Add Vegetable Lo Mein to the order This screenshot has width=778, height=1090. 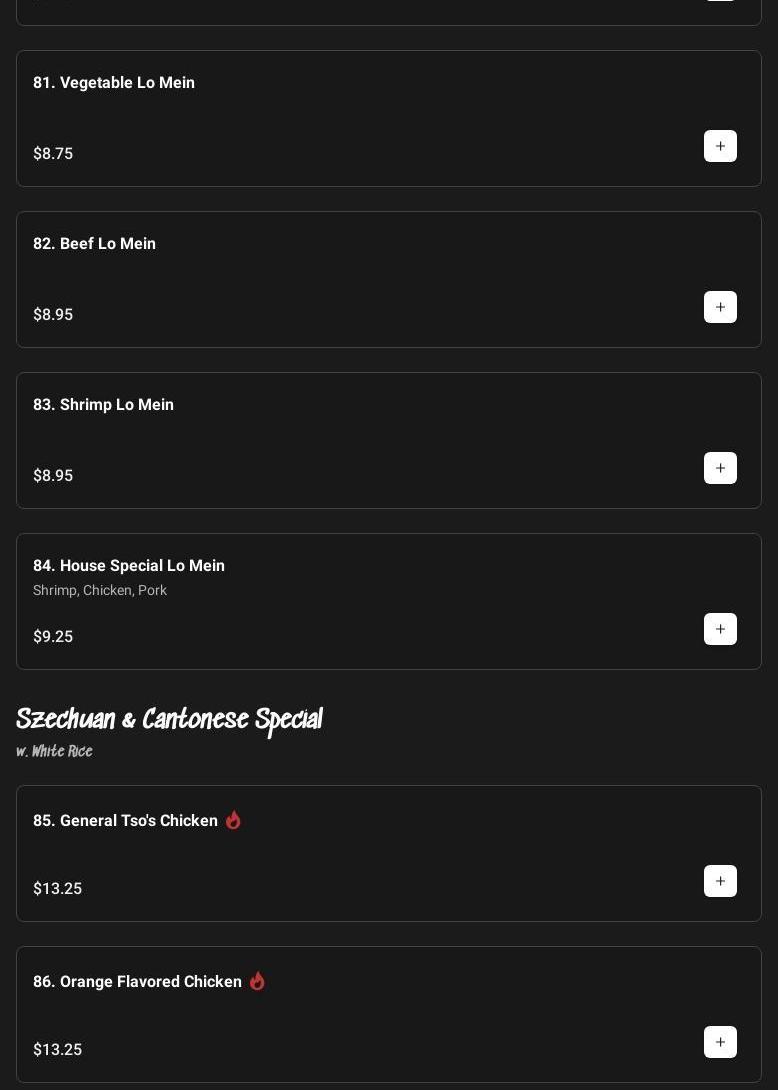point(720,146)
